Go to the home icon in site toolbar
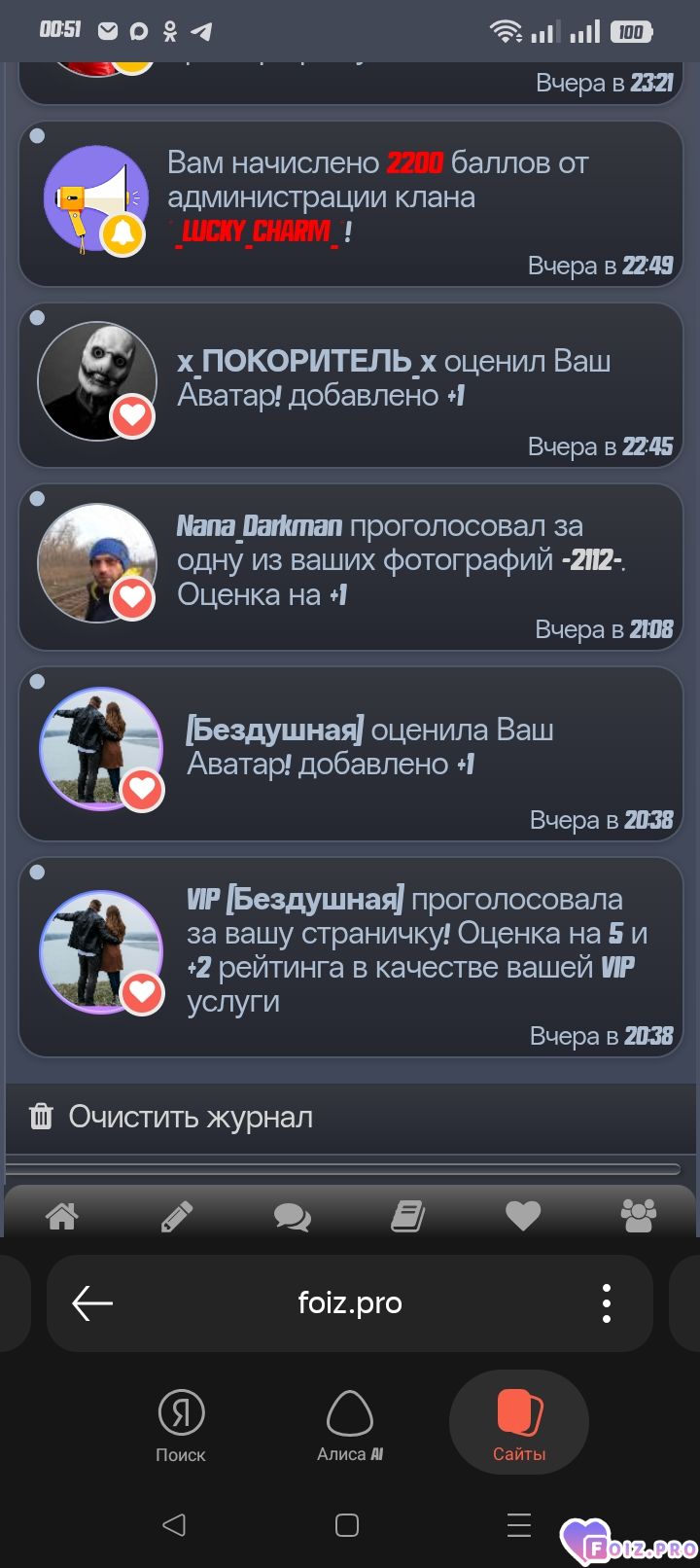The height and width of the screenshot is (1568, 700). (x=62, y=1215)
